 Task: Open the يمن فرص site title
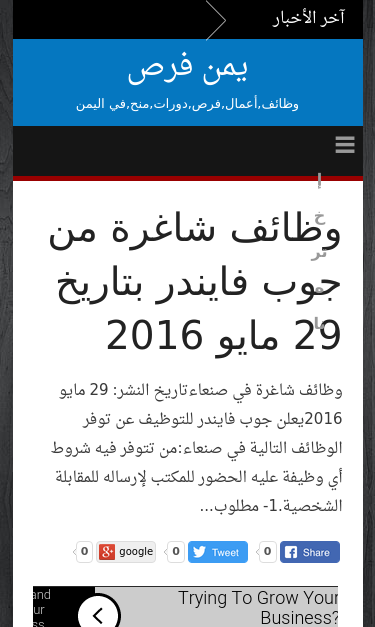(x=188, y=69)
